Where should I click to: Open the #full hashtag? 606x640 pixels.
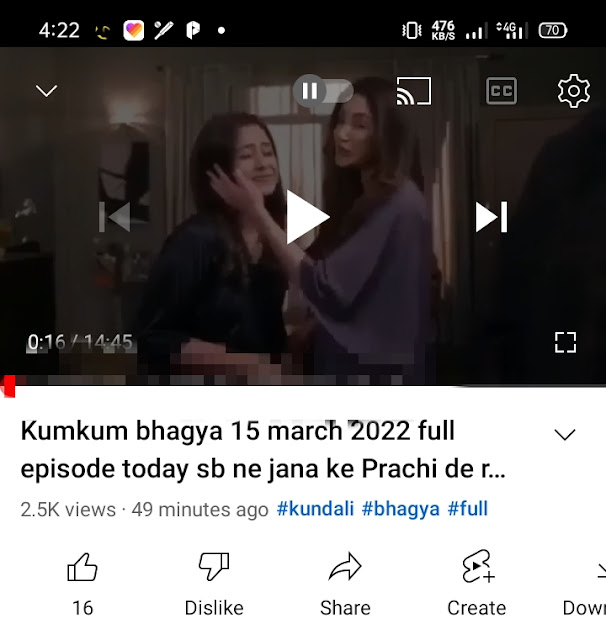468,509
